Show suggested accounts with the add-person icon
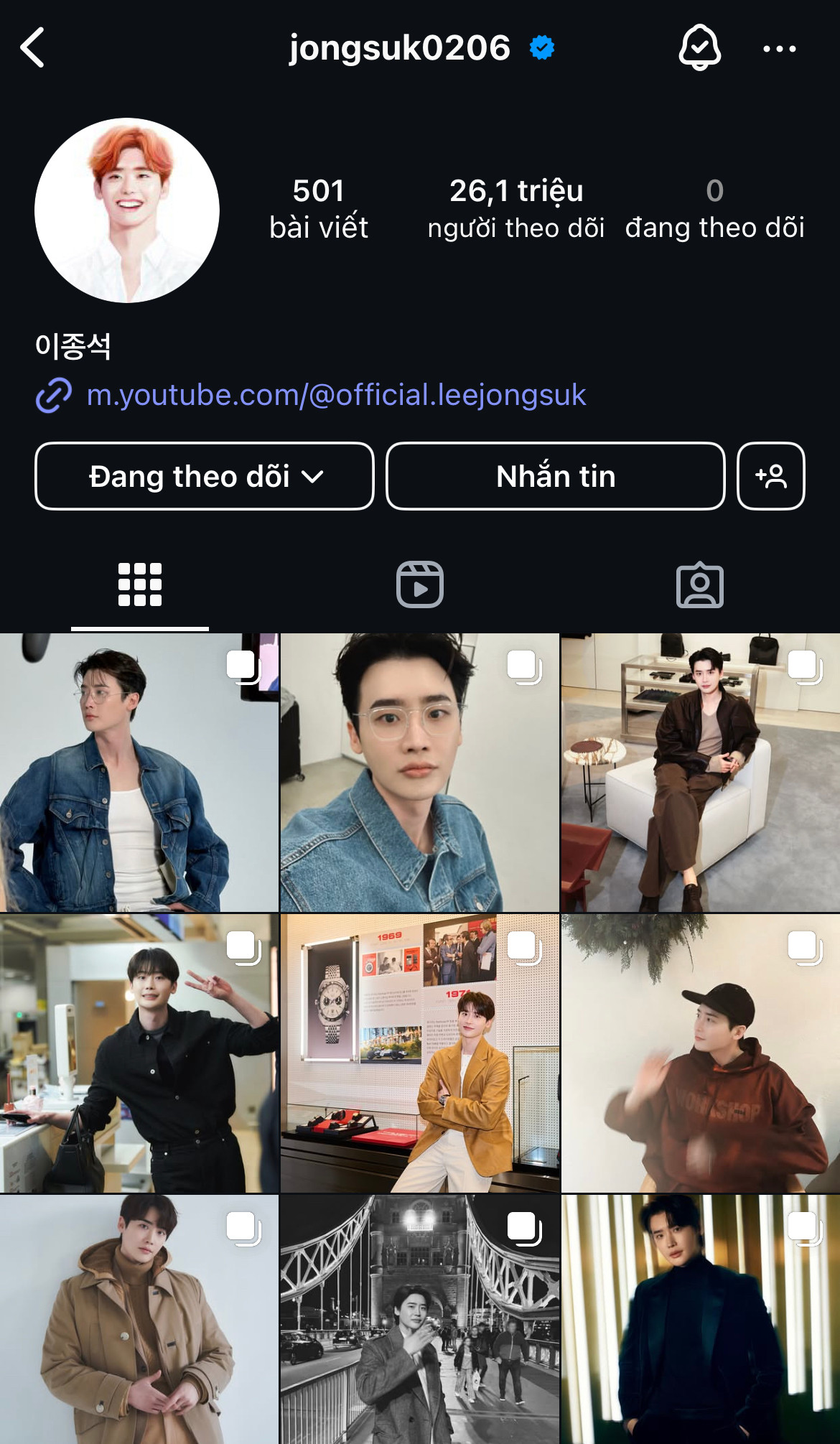 tap(770, 476)
